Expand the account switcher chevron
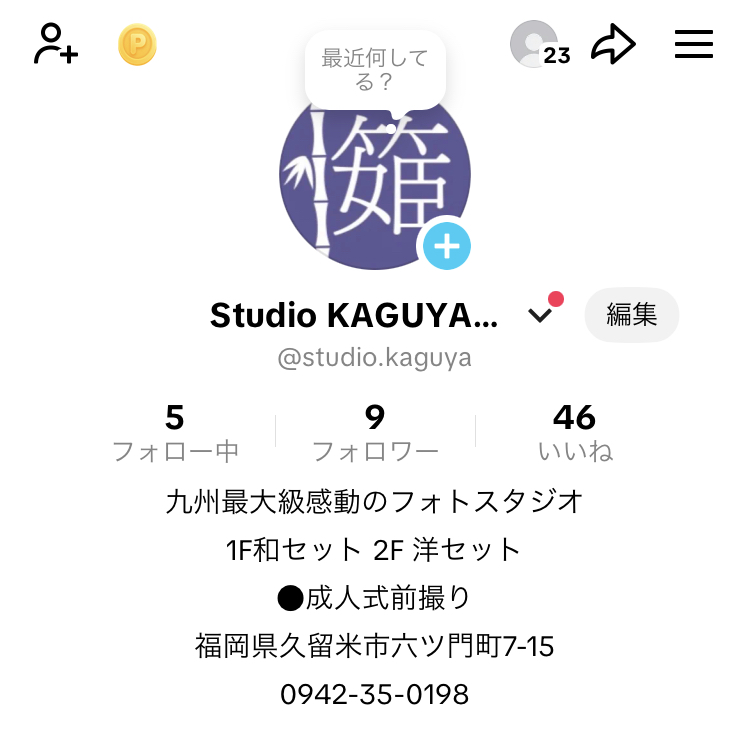The height and width of the screenshot is (731, 750). tap(540, 316)
